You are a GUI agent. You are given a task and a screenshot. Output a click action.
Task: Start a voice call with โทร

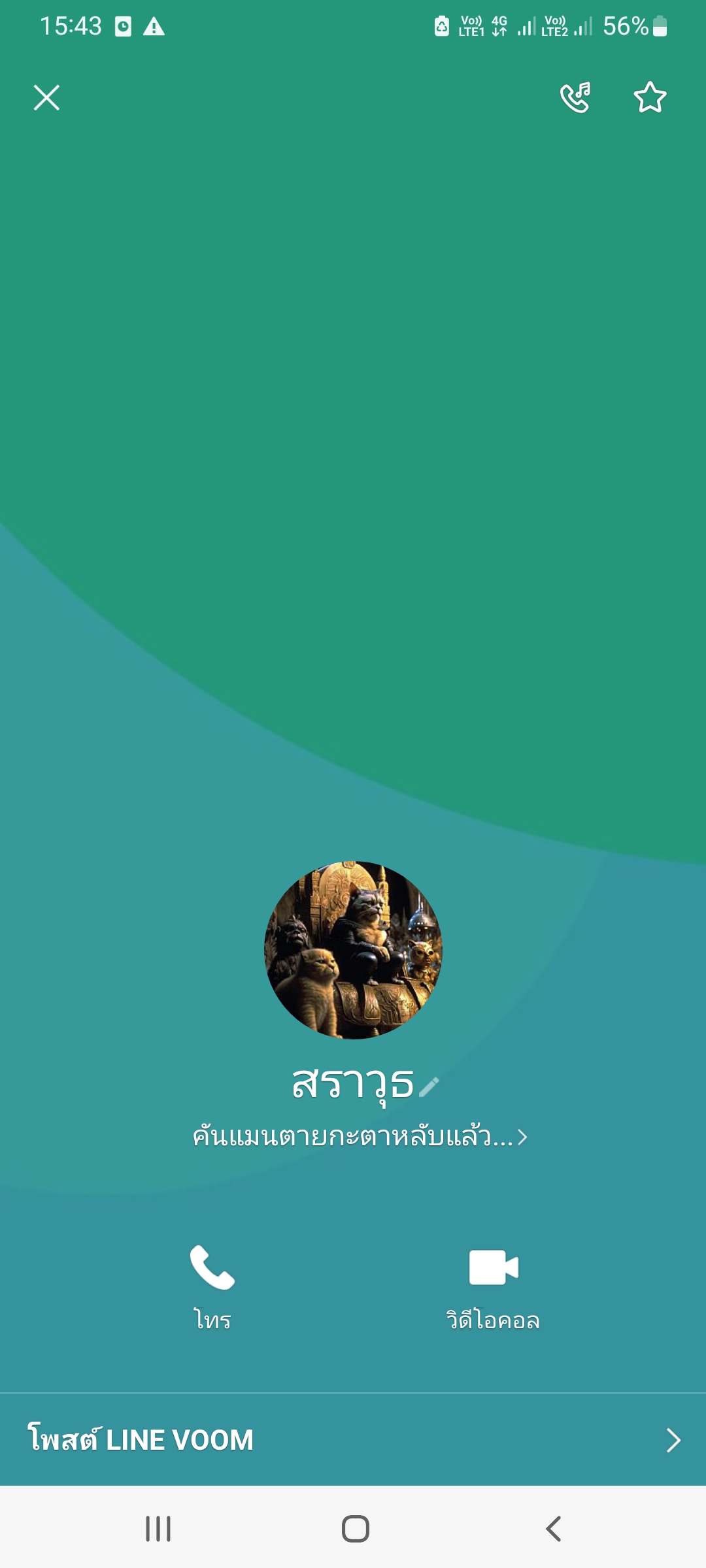(x=212, y=1288)
